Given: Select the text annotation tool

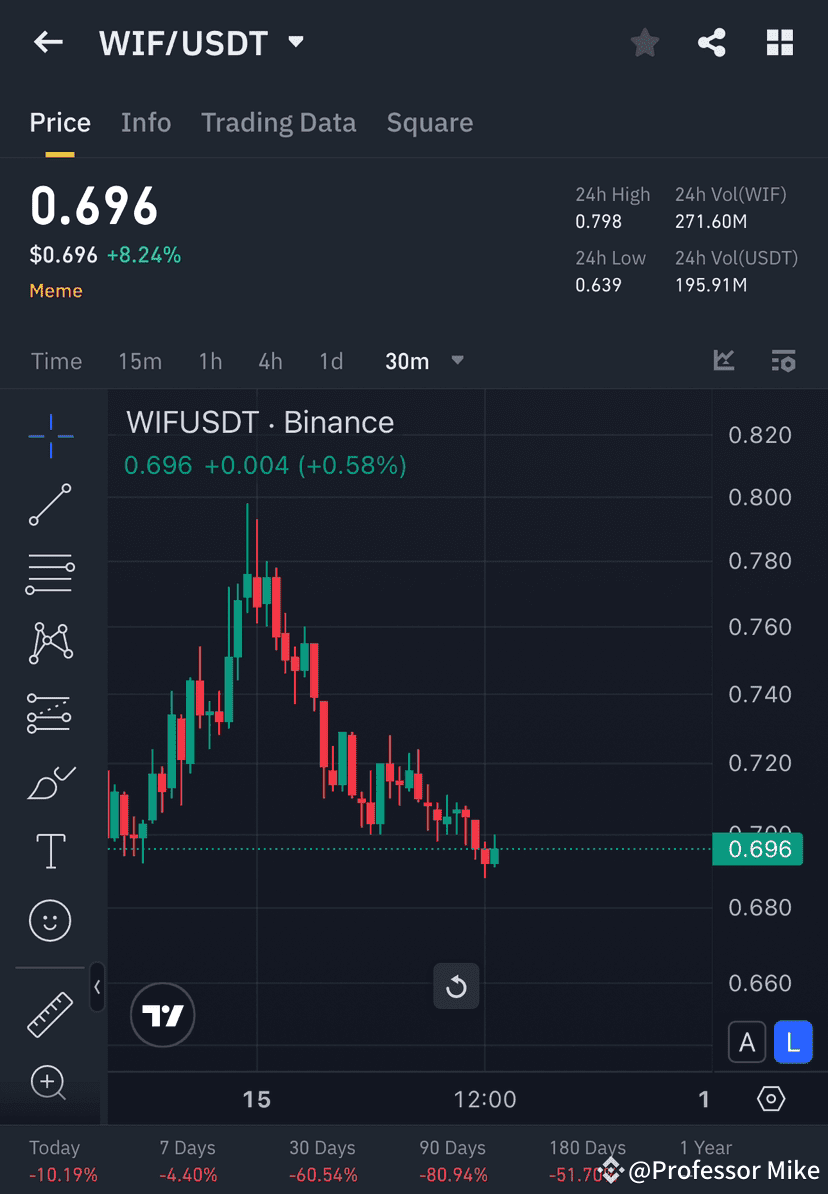Looking at the screenshot, I should [x=50, y=851].
